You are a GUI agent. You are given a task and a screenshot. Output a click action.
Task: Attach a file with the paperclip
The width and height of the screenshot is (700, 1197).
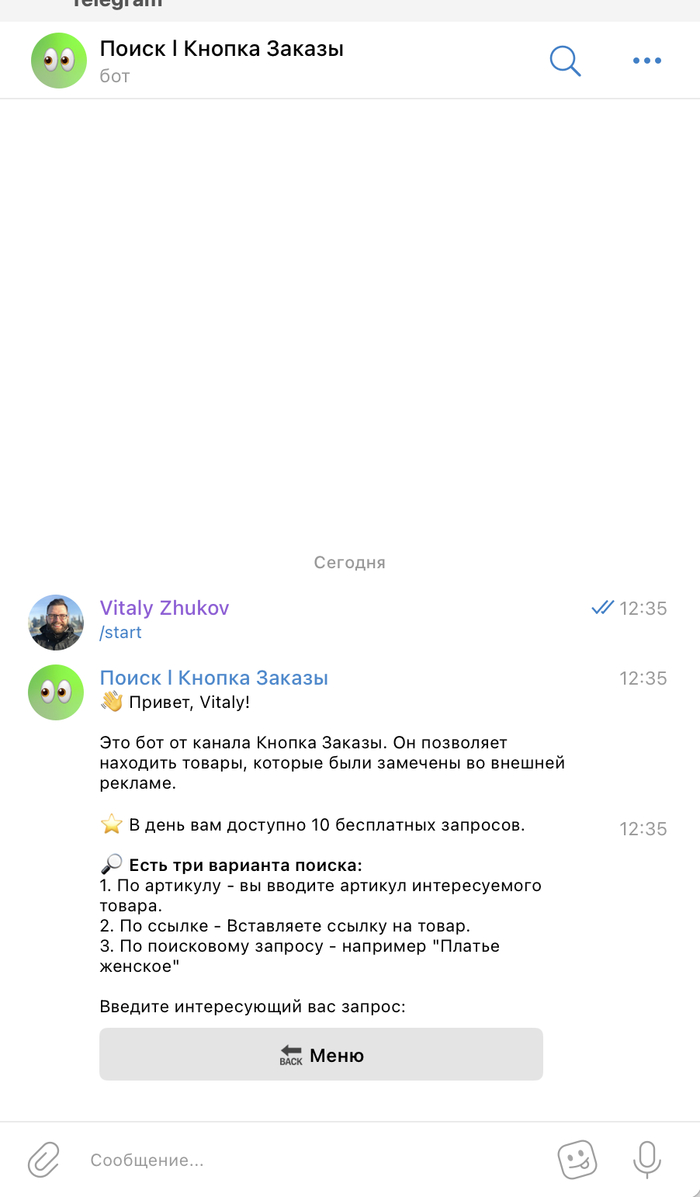point(43,1160)
